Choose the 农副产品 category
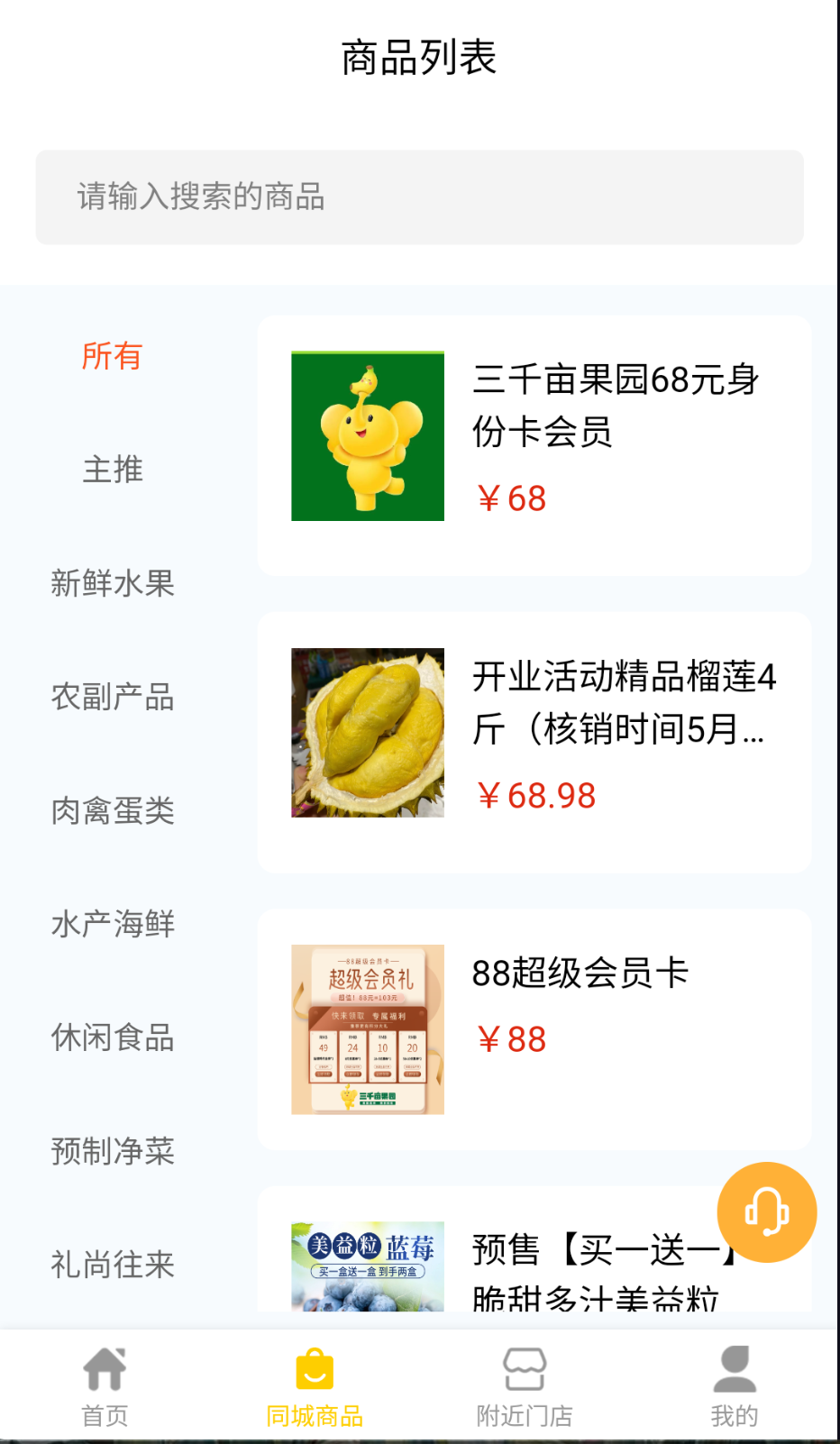 [112, 698]
